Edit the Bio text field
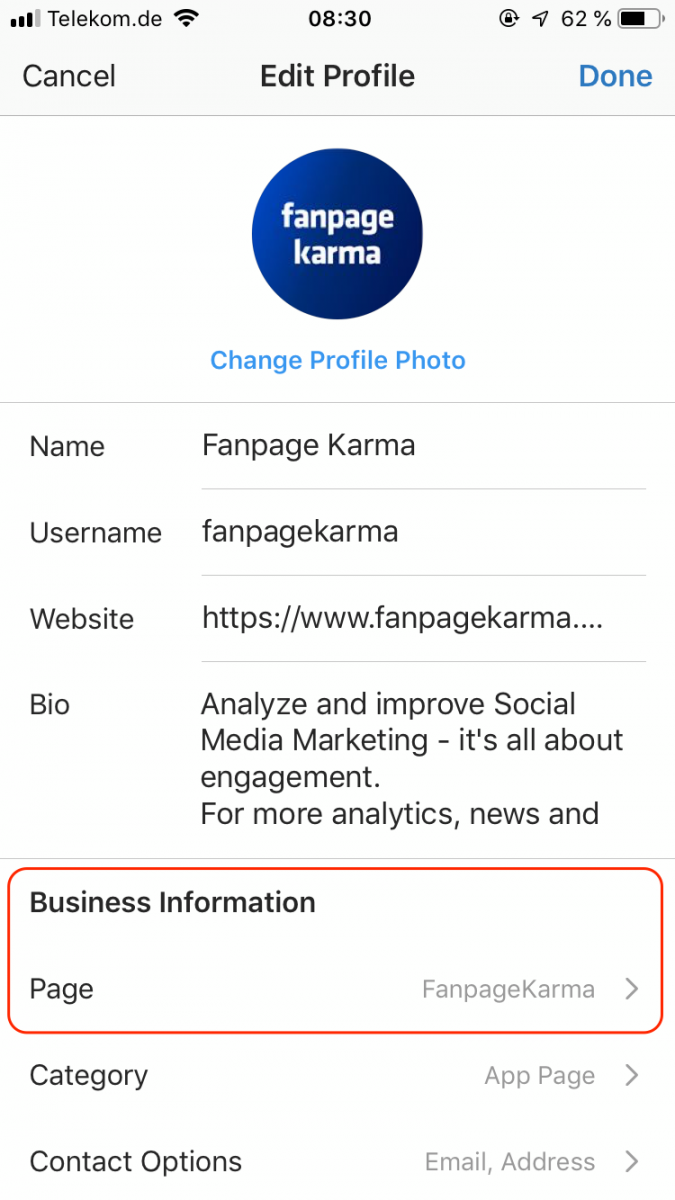This screenshot has width=675, height=1200. pos(420,758)
